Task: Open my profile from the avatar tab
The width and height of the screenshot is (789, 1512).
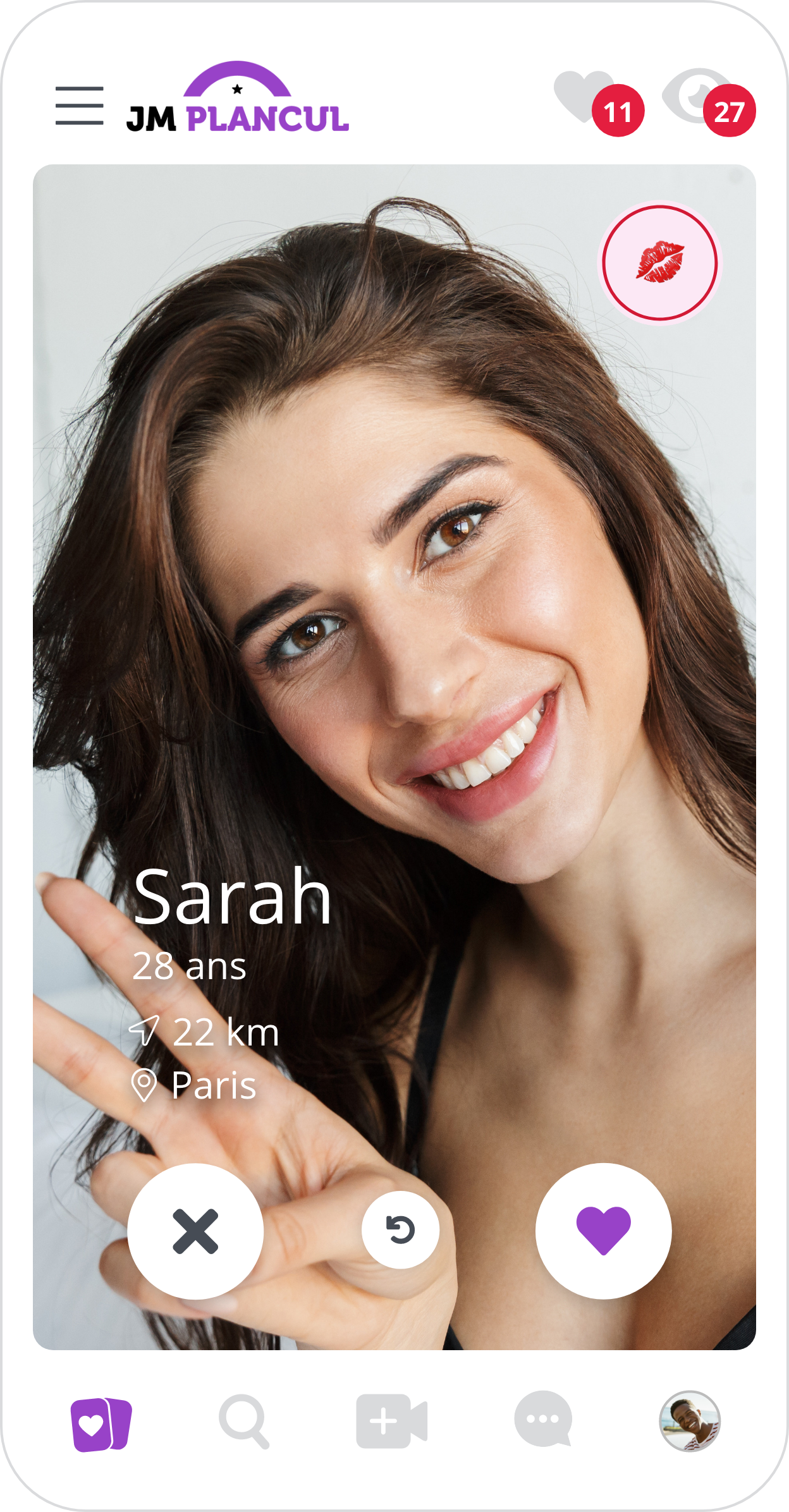Action: (690, 1421)
